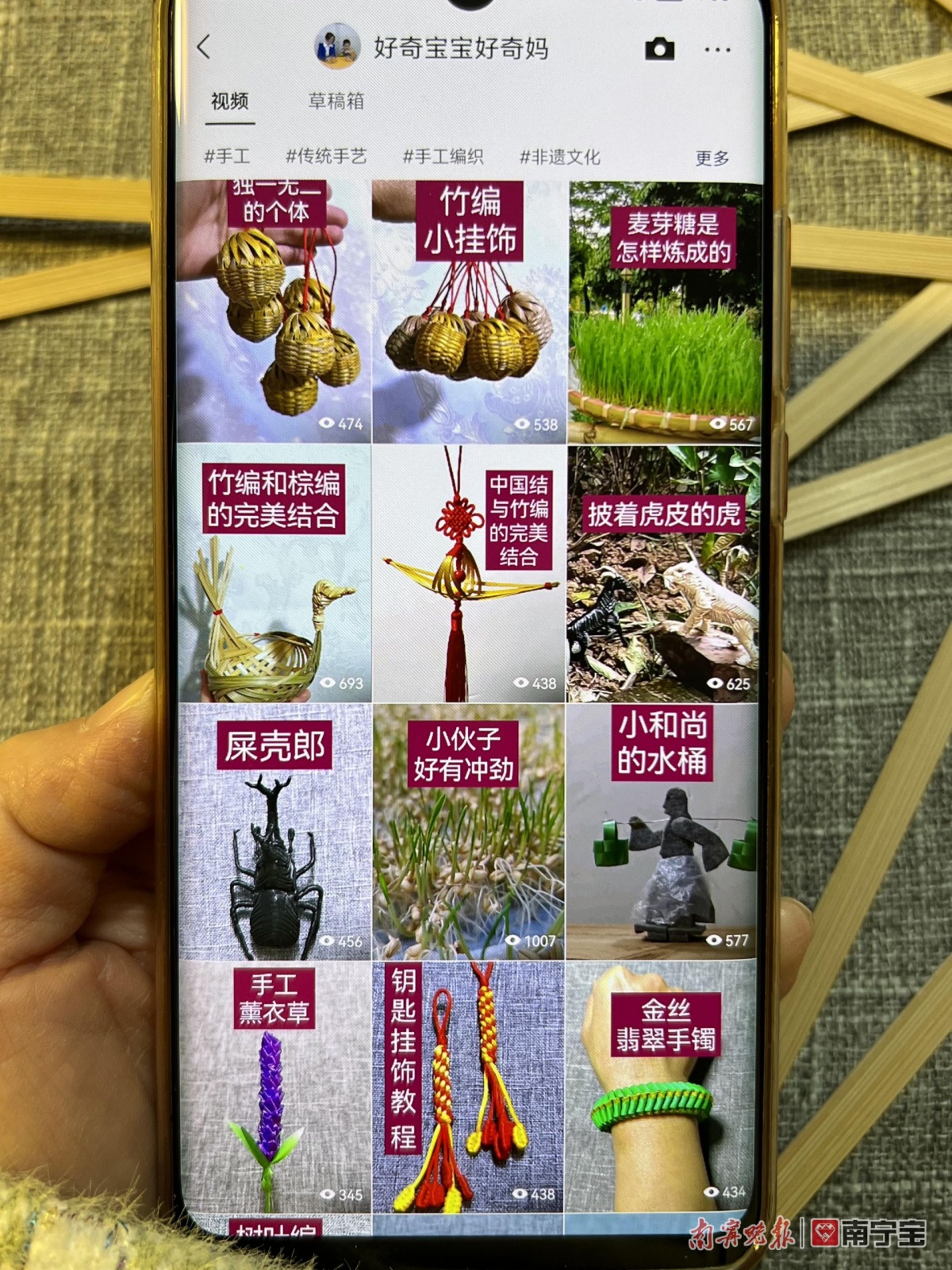This screenshot has height=1270, width=952.
Task: Switch to the 视频 tab
Action: point(229,102)
